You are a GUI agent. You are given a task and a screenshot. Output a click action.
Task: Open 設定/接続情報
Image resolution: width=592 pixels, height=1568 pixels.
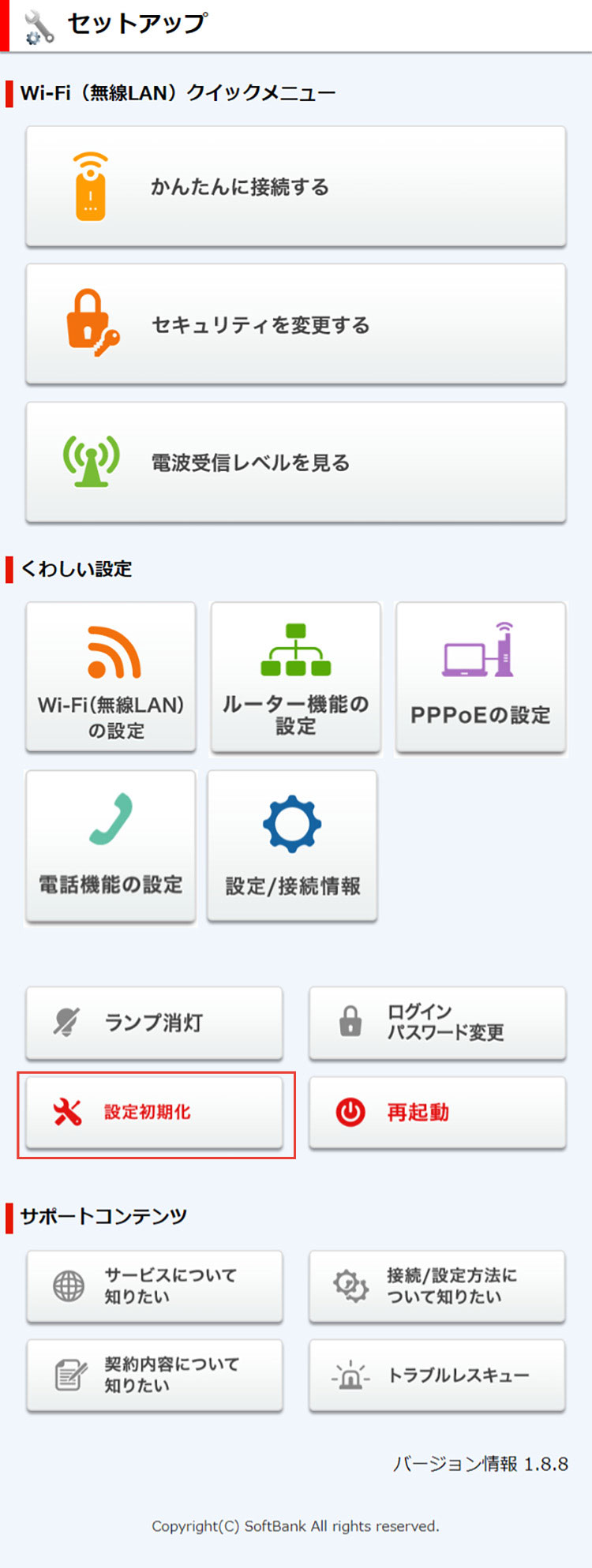(292, 845)
